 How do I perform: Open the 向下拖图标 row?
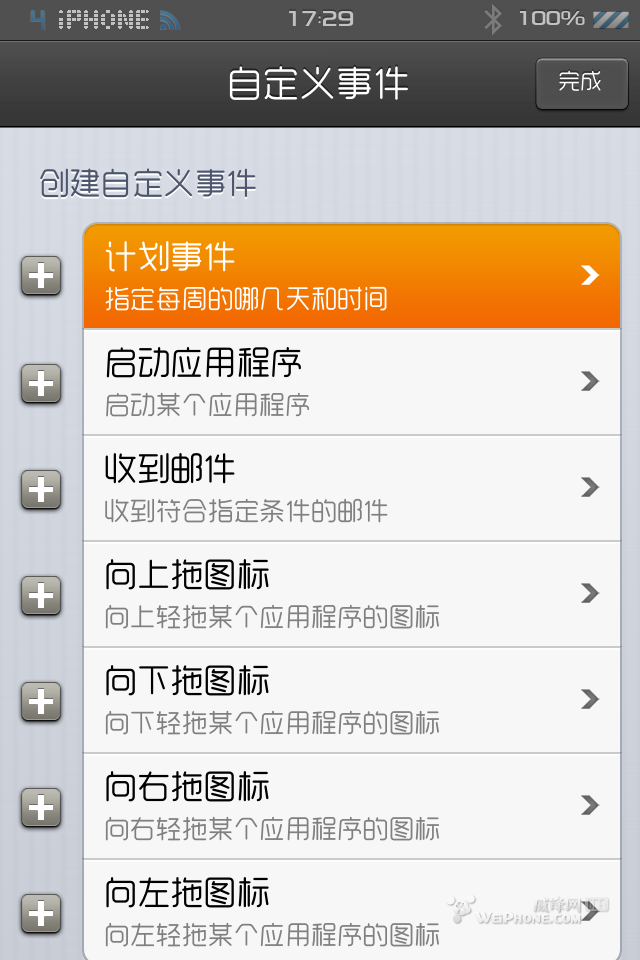point(351,700)
